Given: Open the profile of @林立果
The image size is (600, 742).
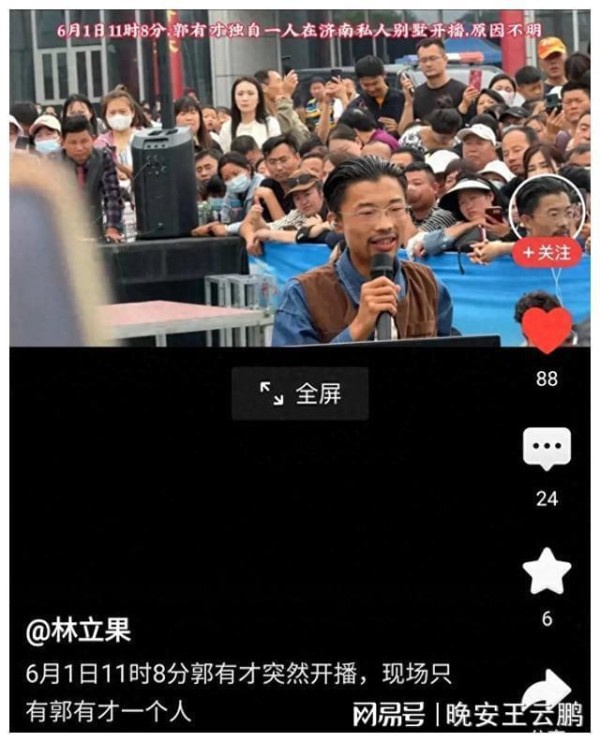Looking at the screenshot, I should coord(78,630).
